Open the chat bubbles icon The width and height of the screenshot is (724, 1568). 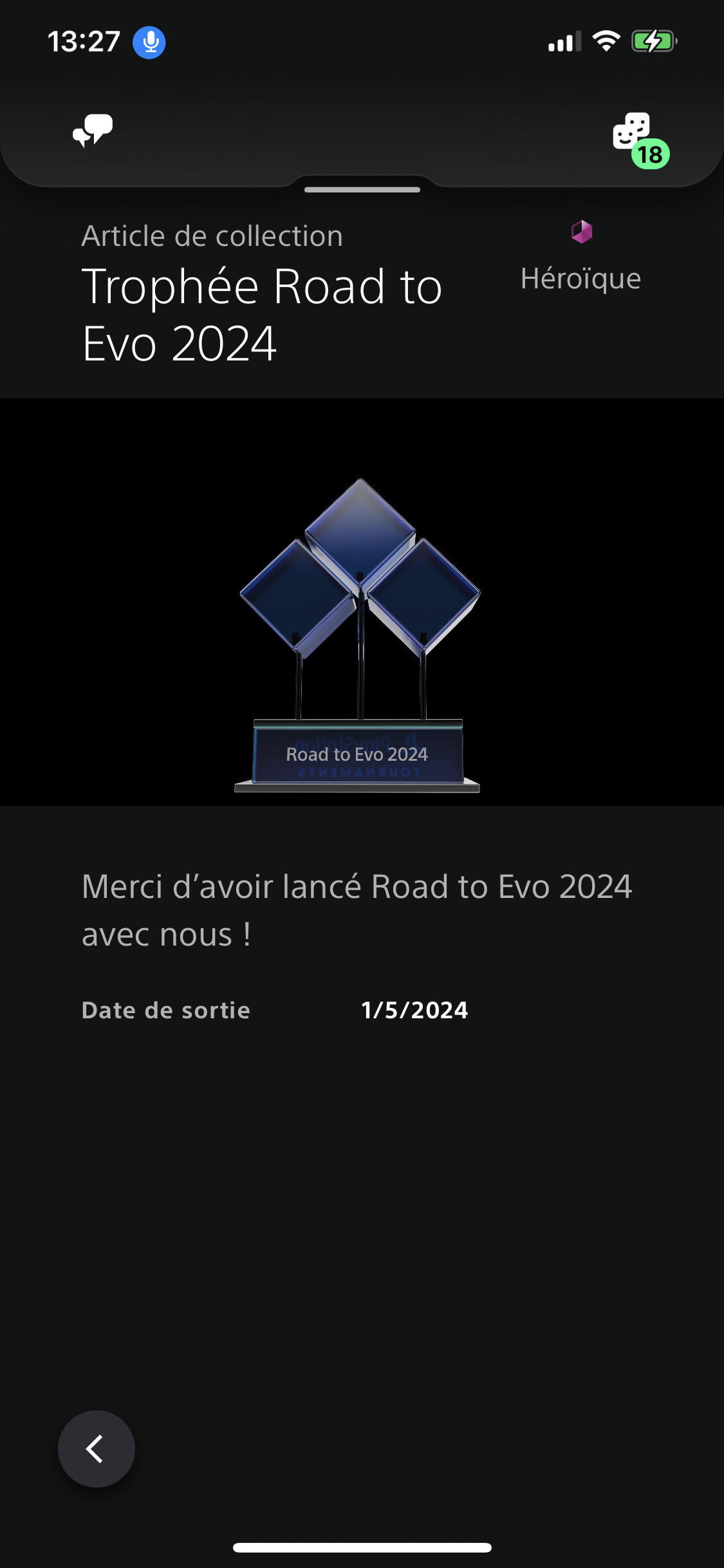[x=93, y=131]
